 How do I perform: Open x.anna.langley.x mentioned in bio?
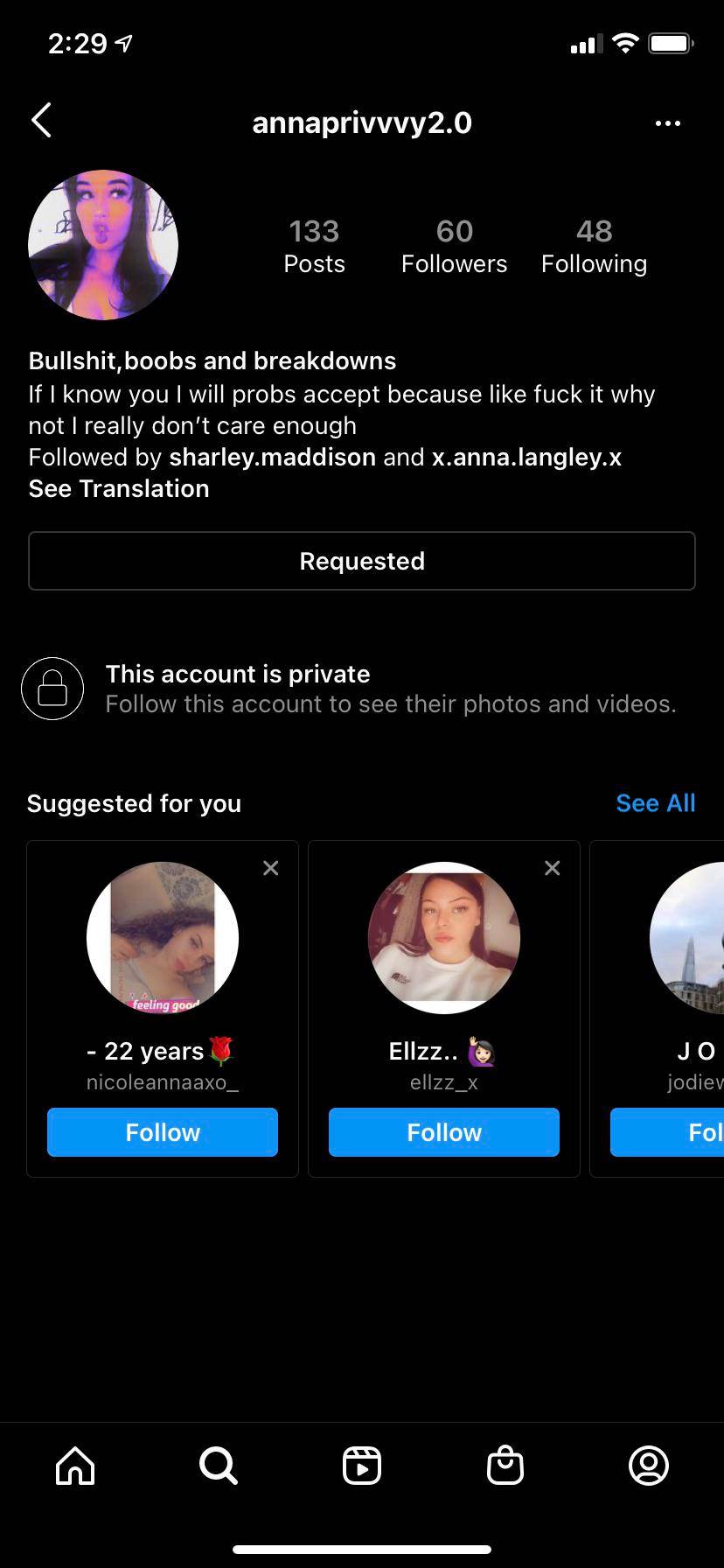pos(528,457)
